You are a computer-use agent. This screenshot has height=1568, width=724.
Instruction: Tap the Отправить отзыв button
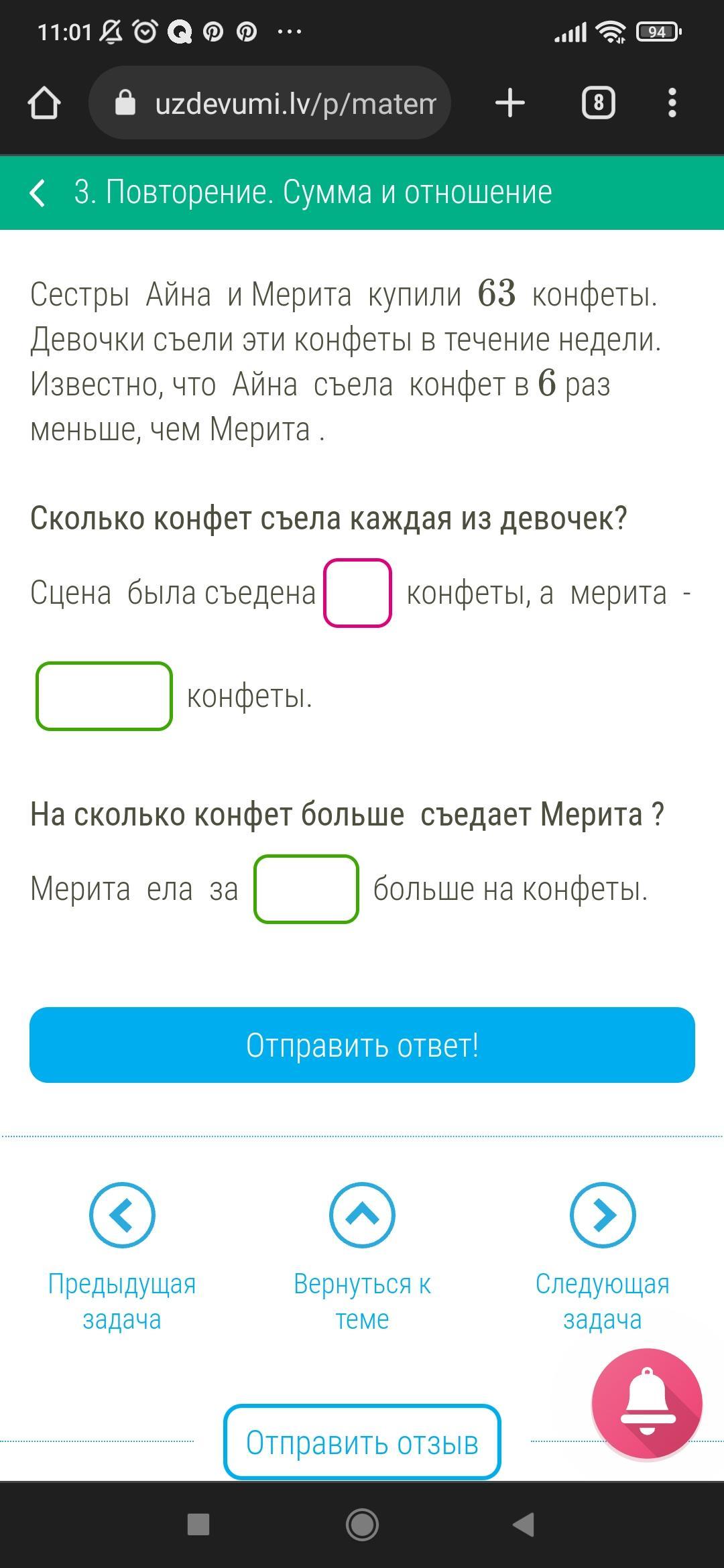pos(362,1442)
